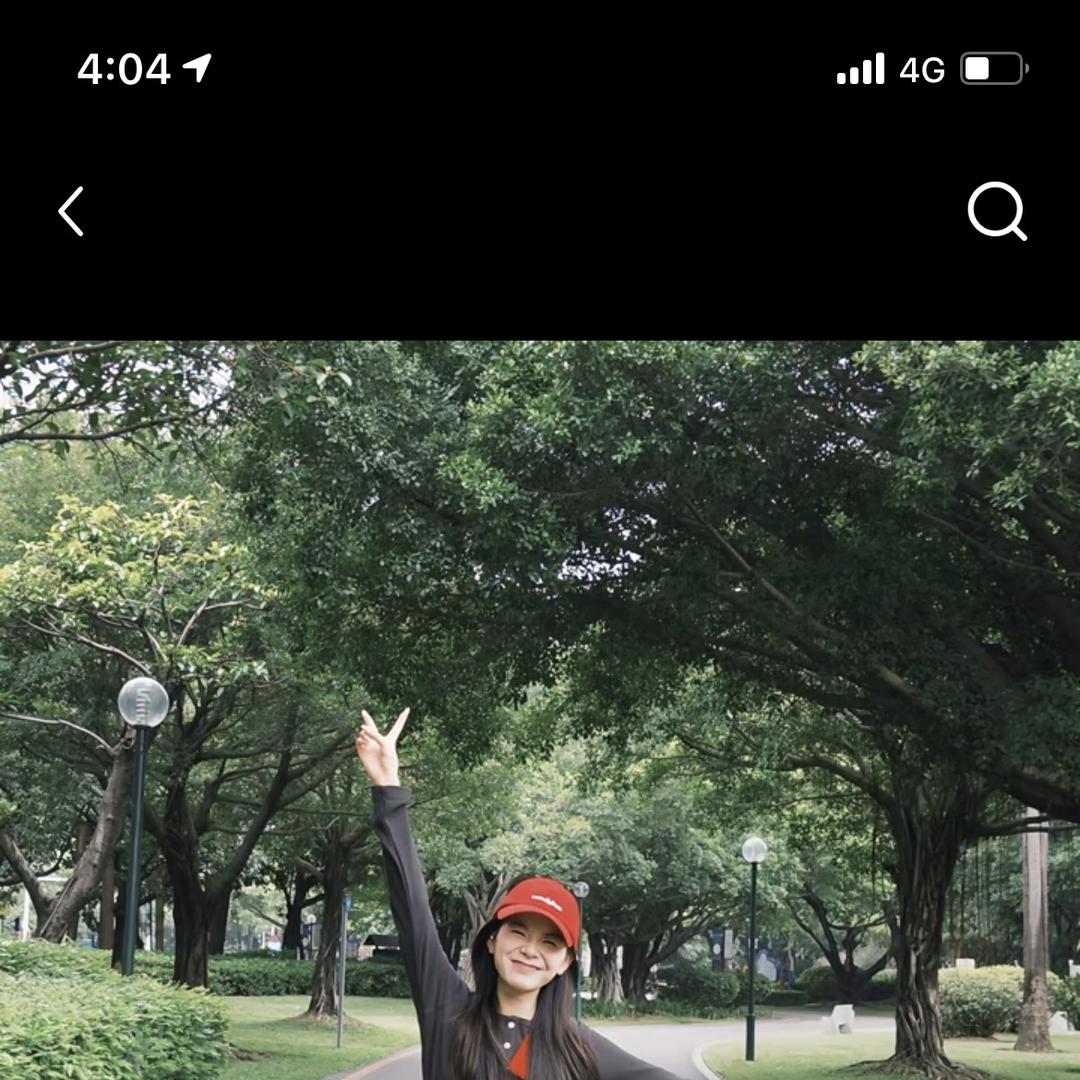Open the search magnifier icon

[997, 211]
